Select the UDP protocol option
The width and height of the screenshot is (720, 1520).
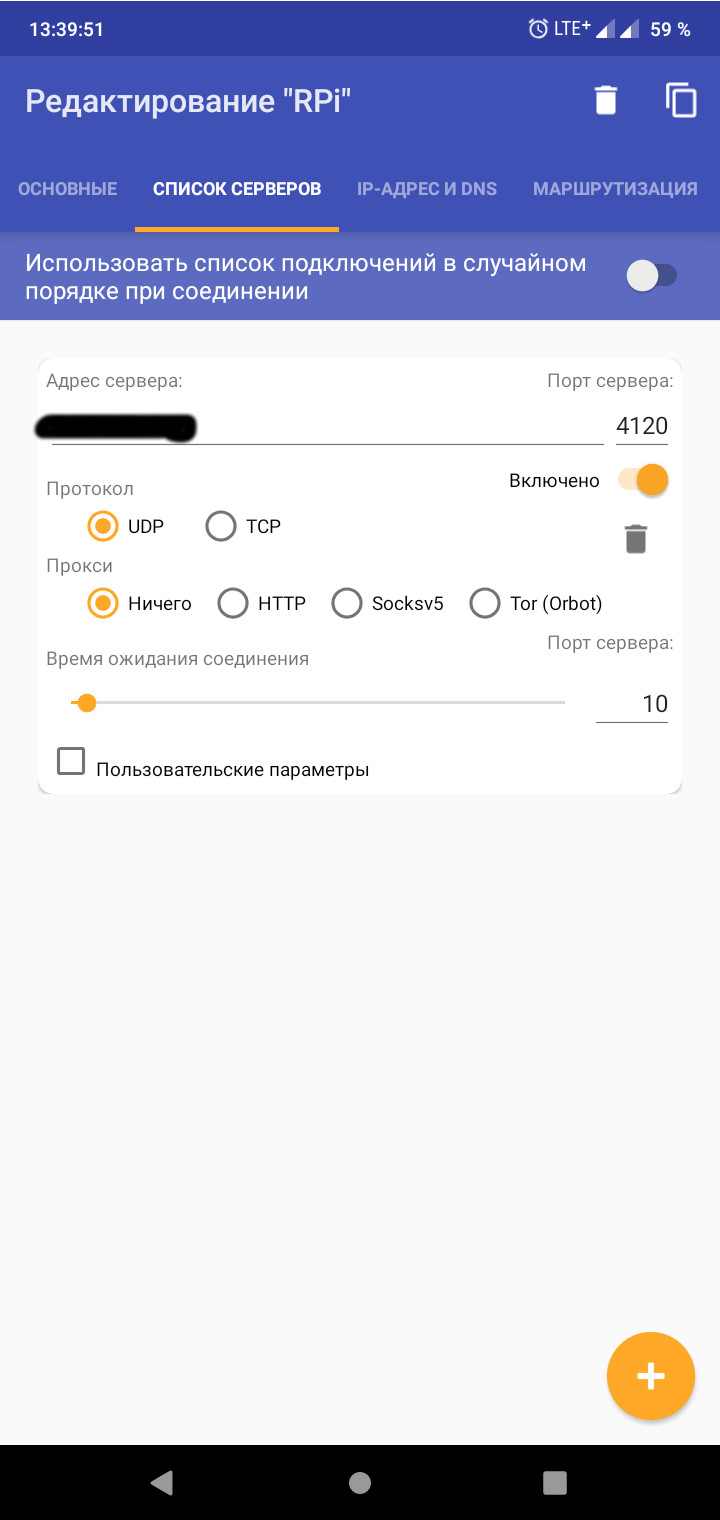click(103, 526)
